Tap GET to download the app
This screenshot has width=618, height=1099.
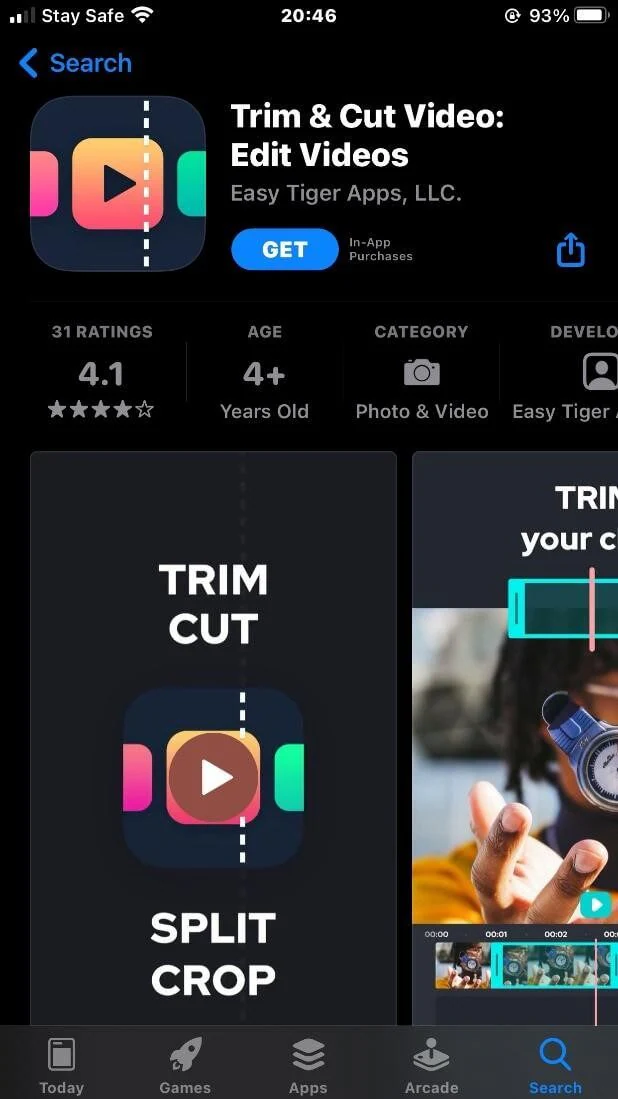(x=285, y=250)
